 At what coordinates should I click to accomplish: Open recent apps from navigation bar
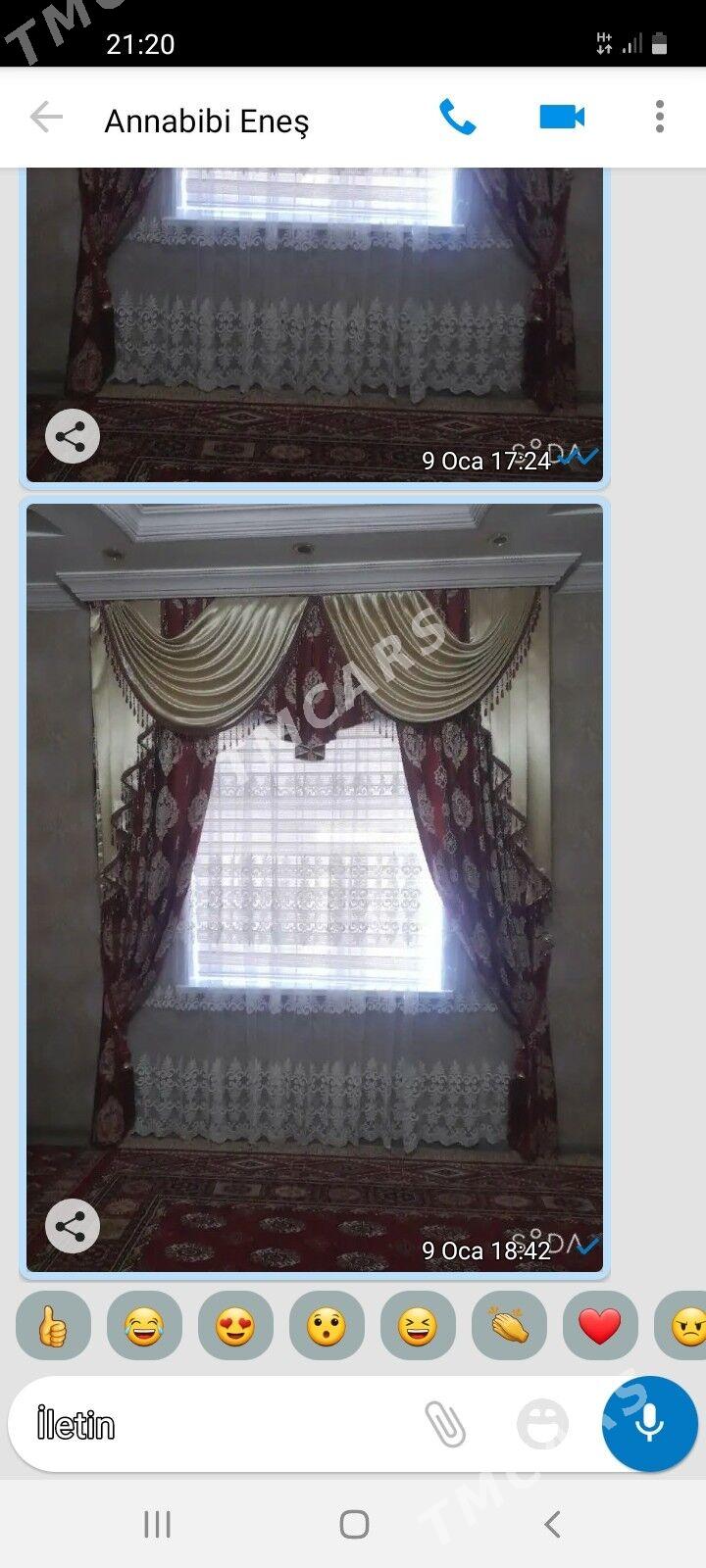coord(157,1524)
